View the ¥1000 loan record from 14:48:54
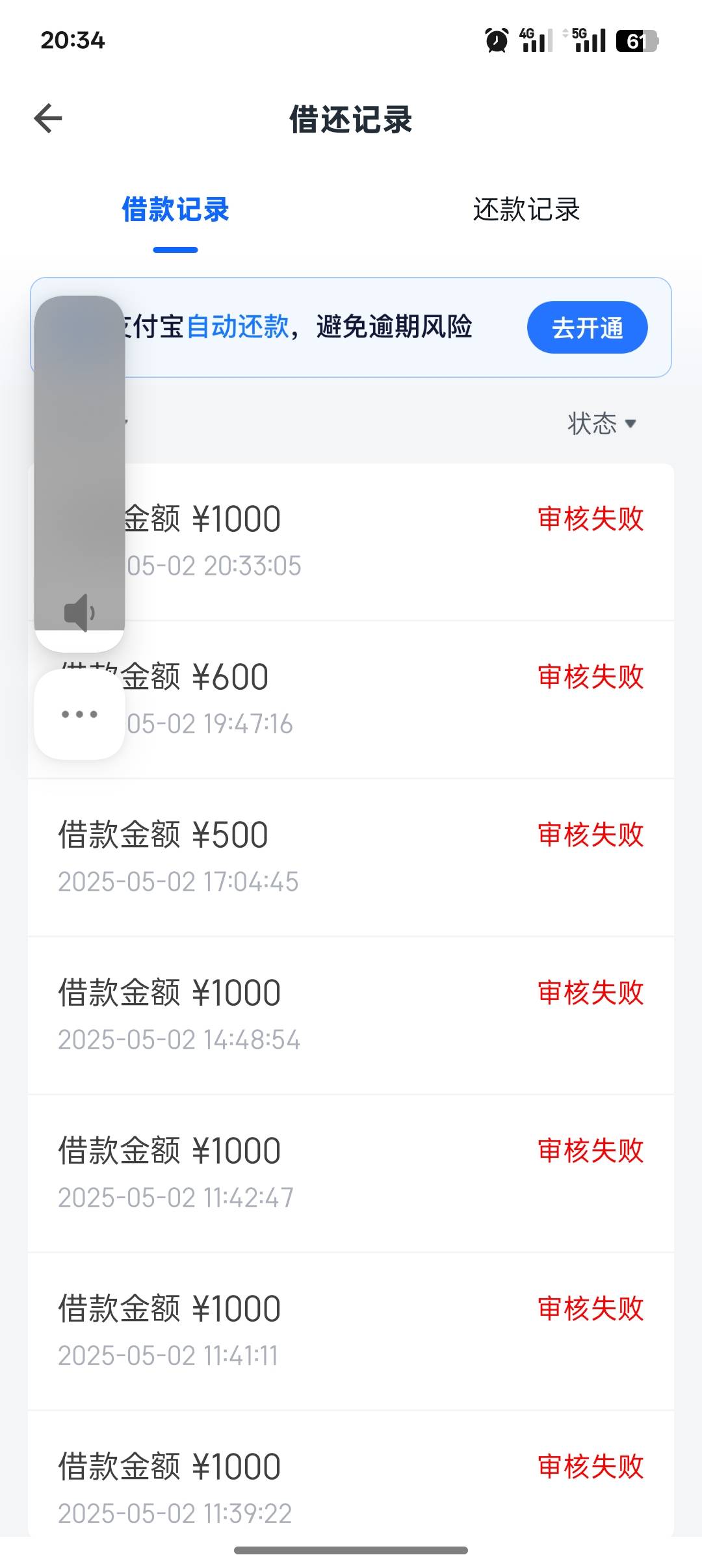This screenshot has width=702, height=1568. (351, 1015)
